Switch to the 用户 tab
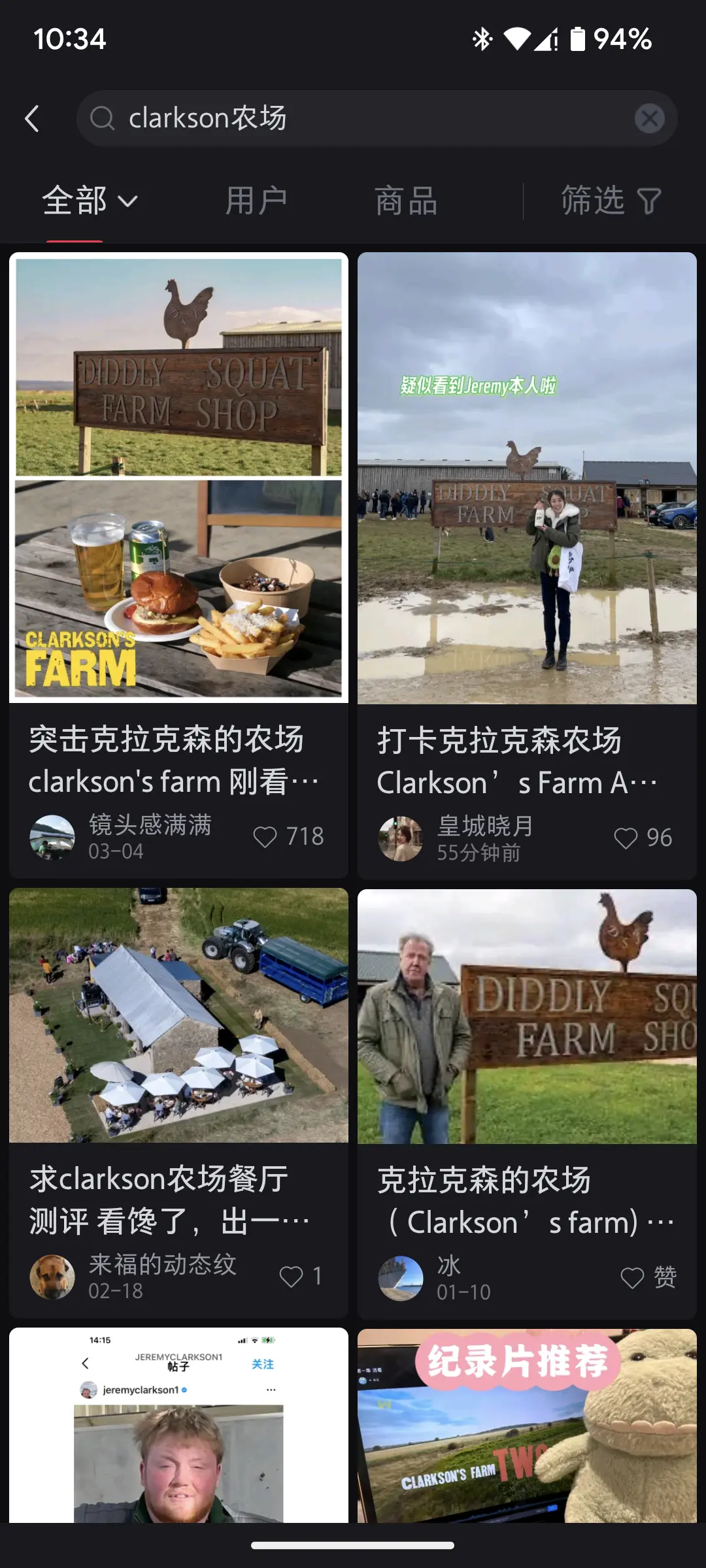706x1568 pixels. pos(256,201)
